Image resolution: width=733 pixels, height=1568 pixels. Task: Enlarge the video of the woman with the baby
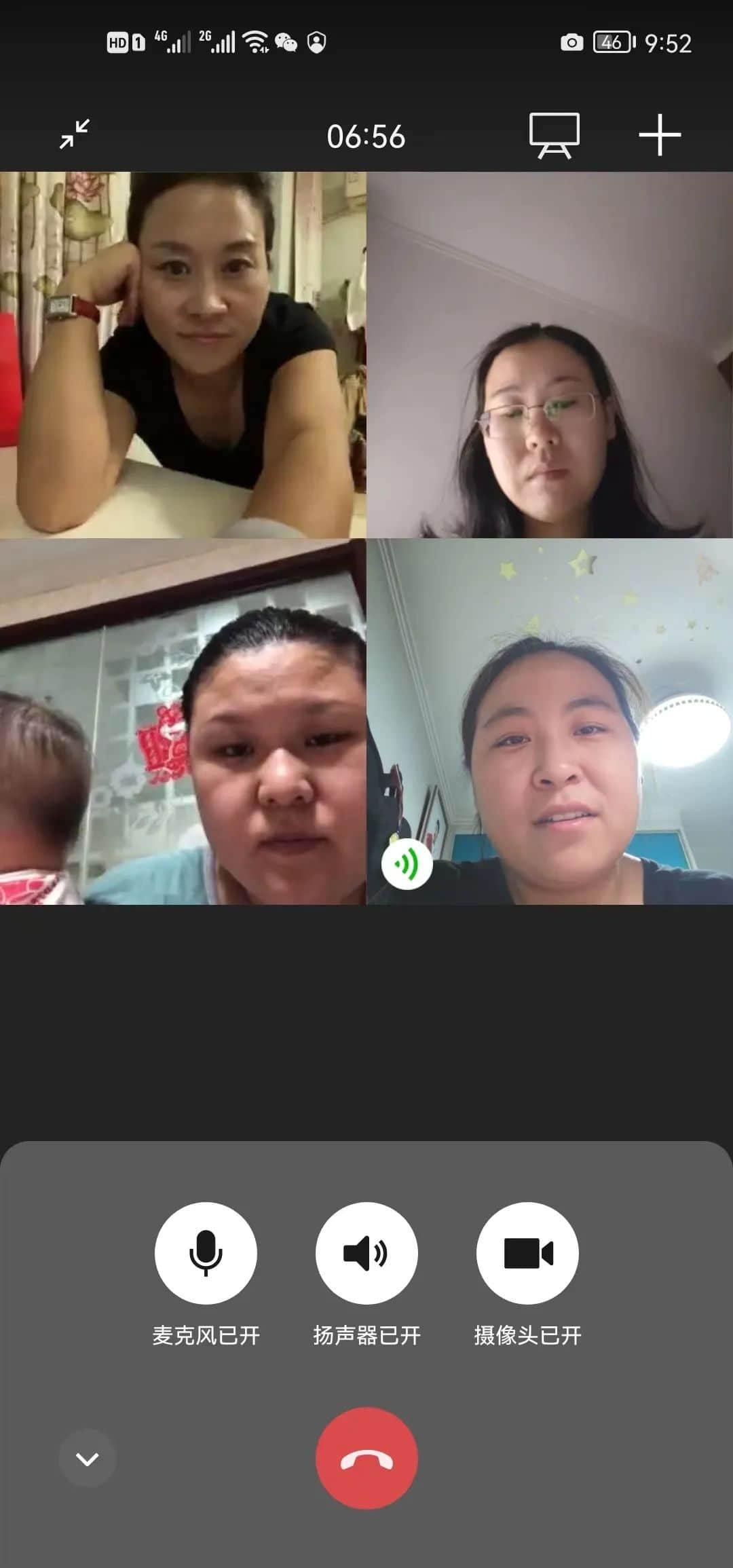pos(183,722)
